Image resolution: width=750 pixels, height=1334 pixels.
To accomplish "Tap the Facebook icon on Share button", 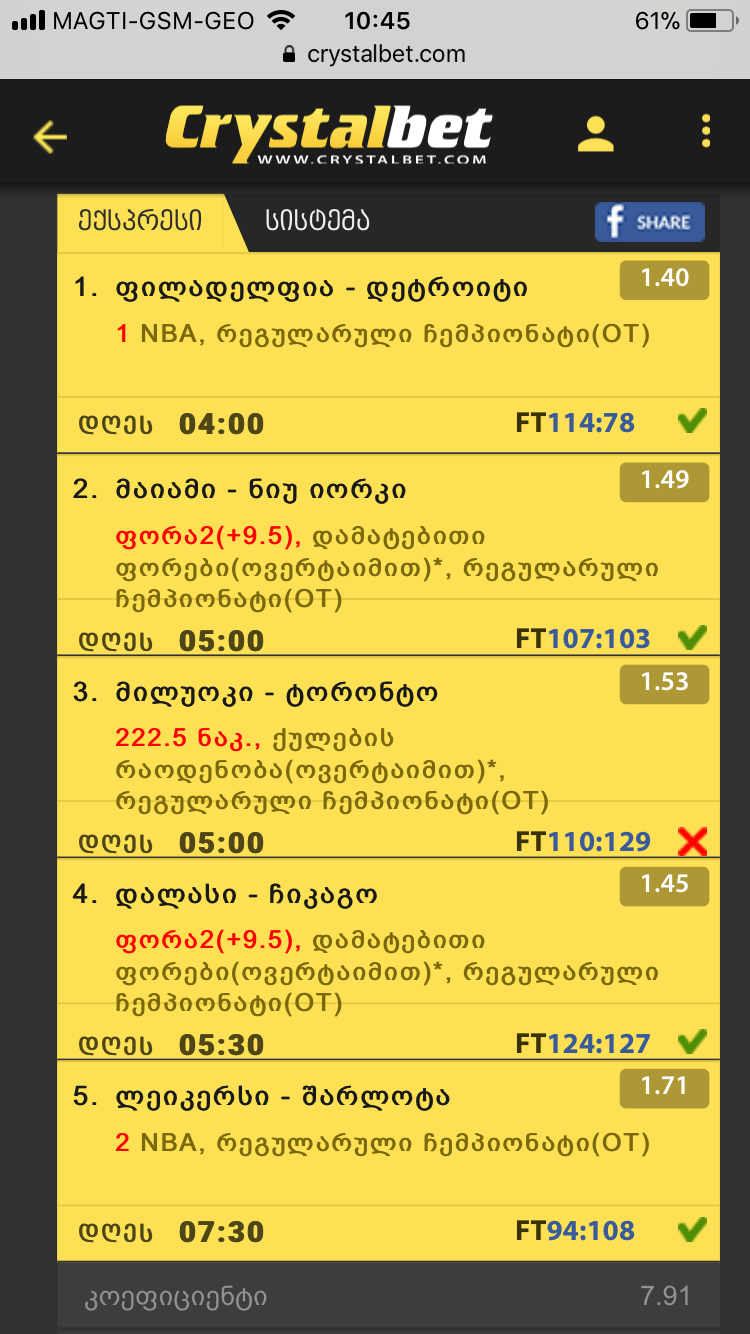I will (x=613, y=221).
